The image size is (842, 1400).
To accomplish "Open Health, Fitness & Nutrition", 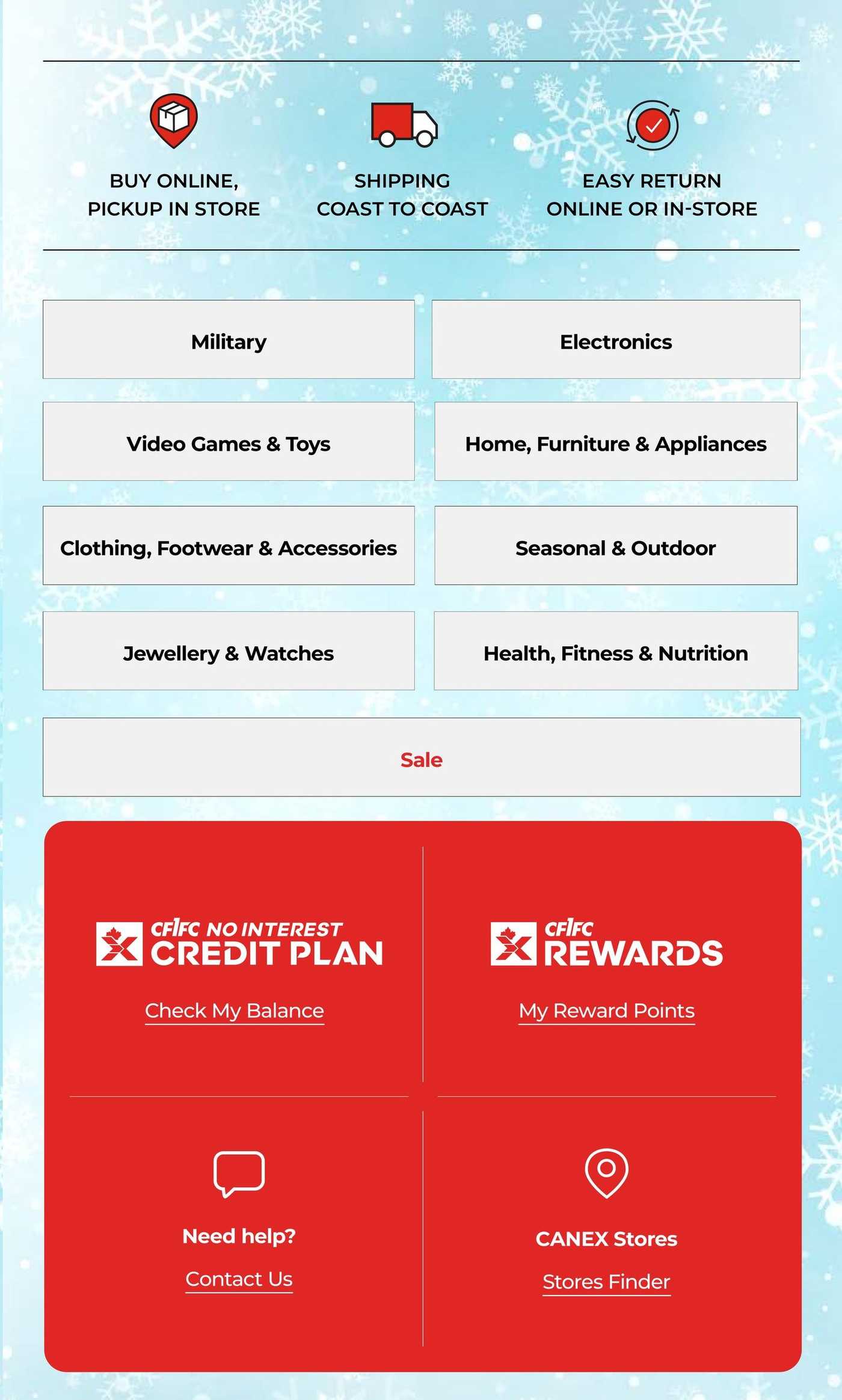I will coord(616,651).
